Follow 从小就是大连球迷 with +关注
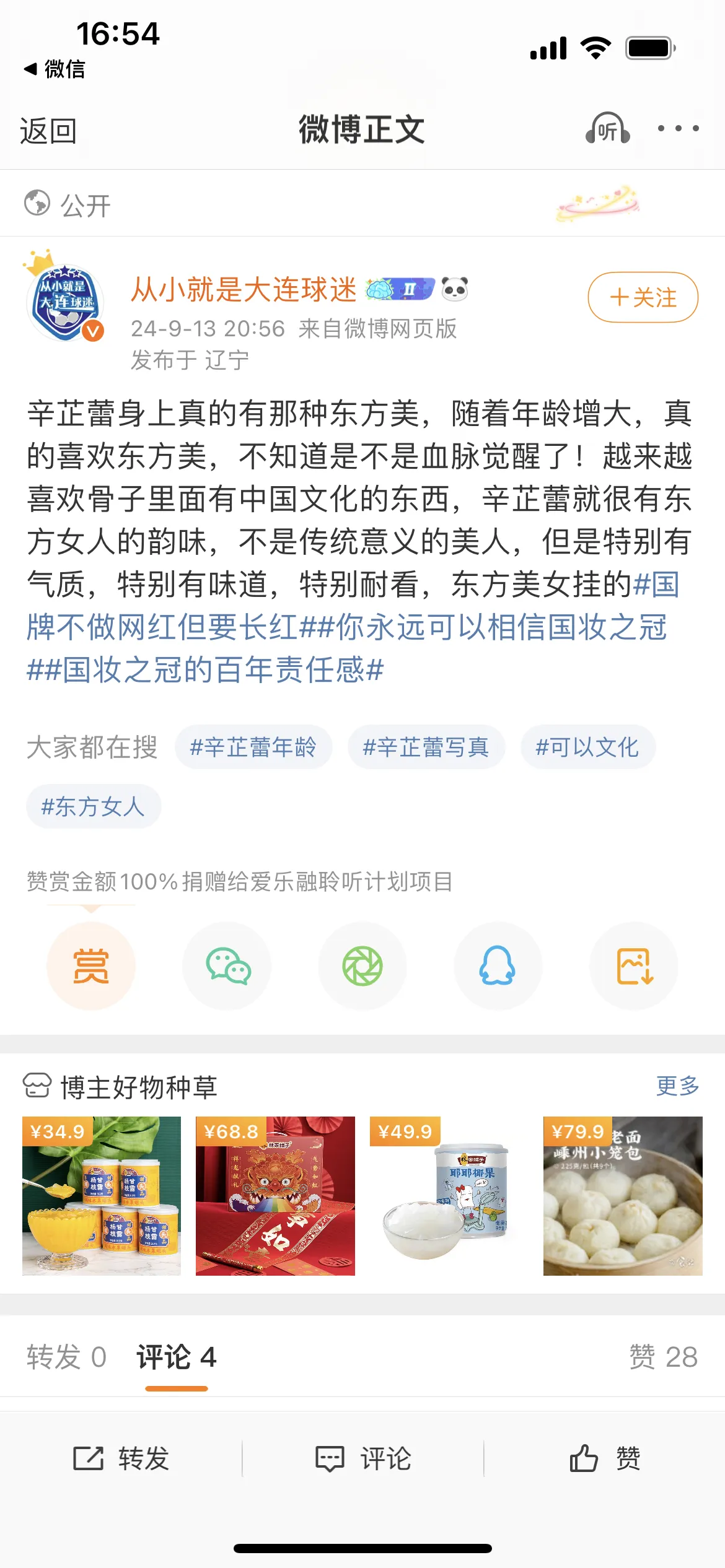725x1568 pixels. click(x=643, y=297)
